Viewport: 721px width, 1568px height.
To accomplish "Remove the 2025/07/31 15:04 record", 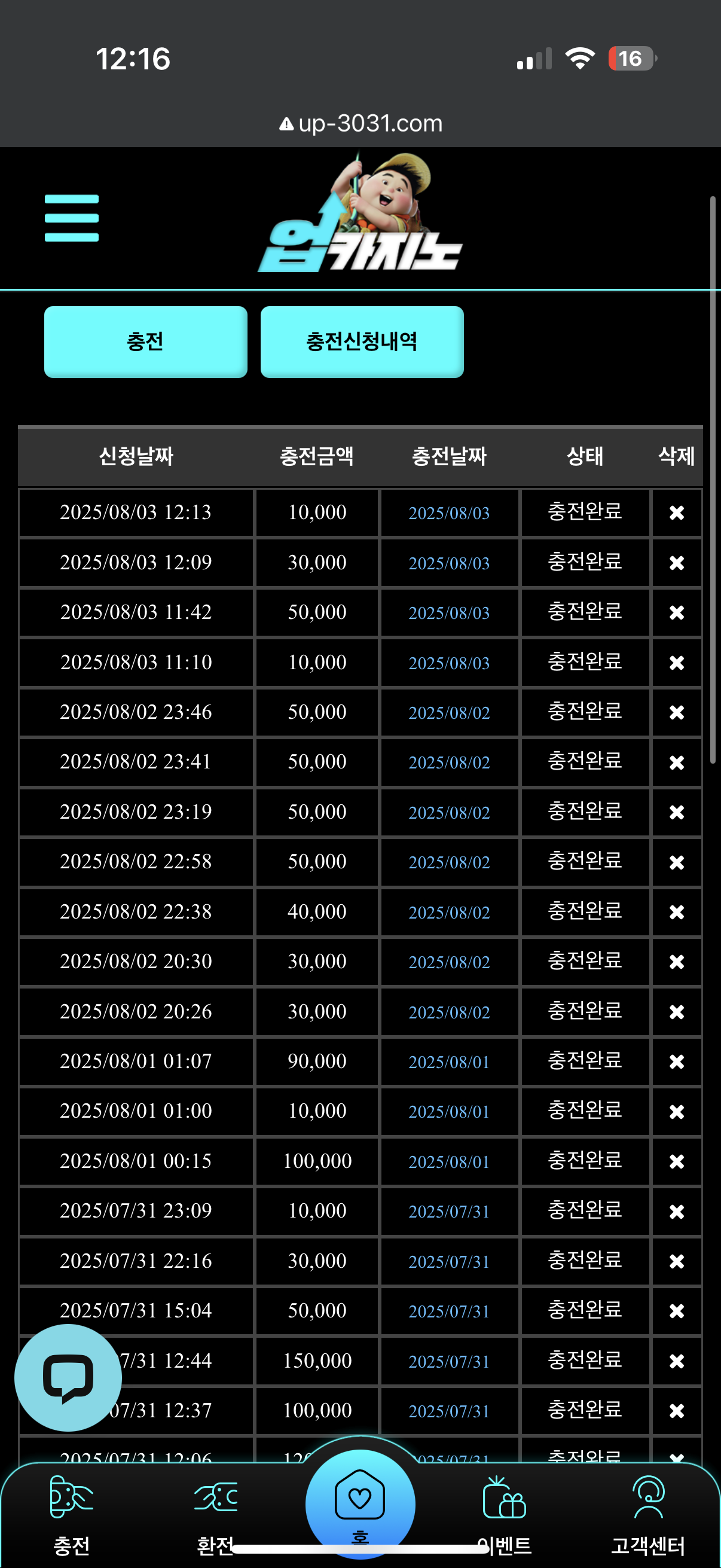I will tap(677, 1310).
